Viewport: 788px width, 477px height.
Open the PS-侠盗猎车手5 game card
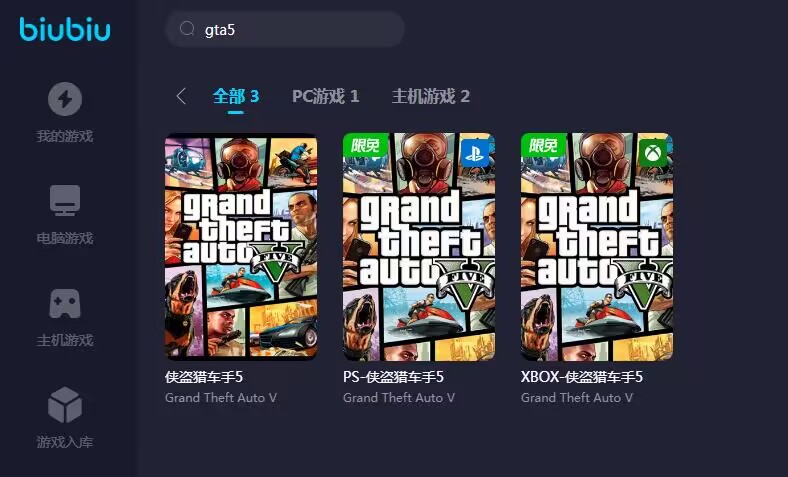click(x=419, y=247)
